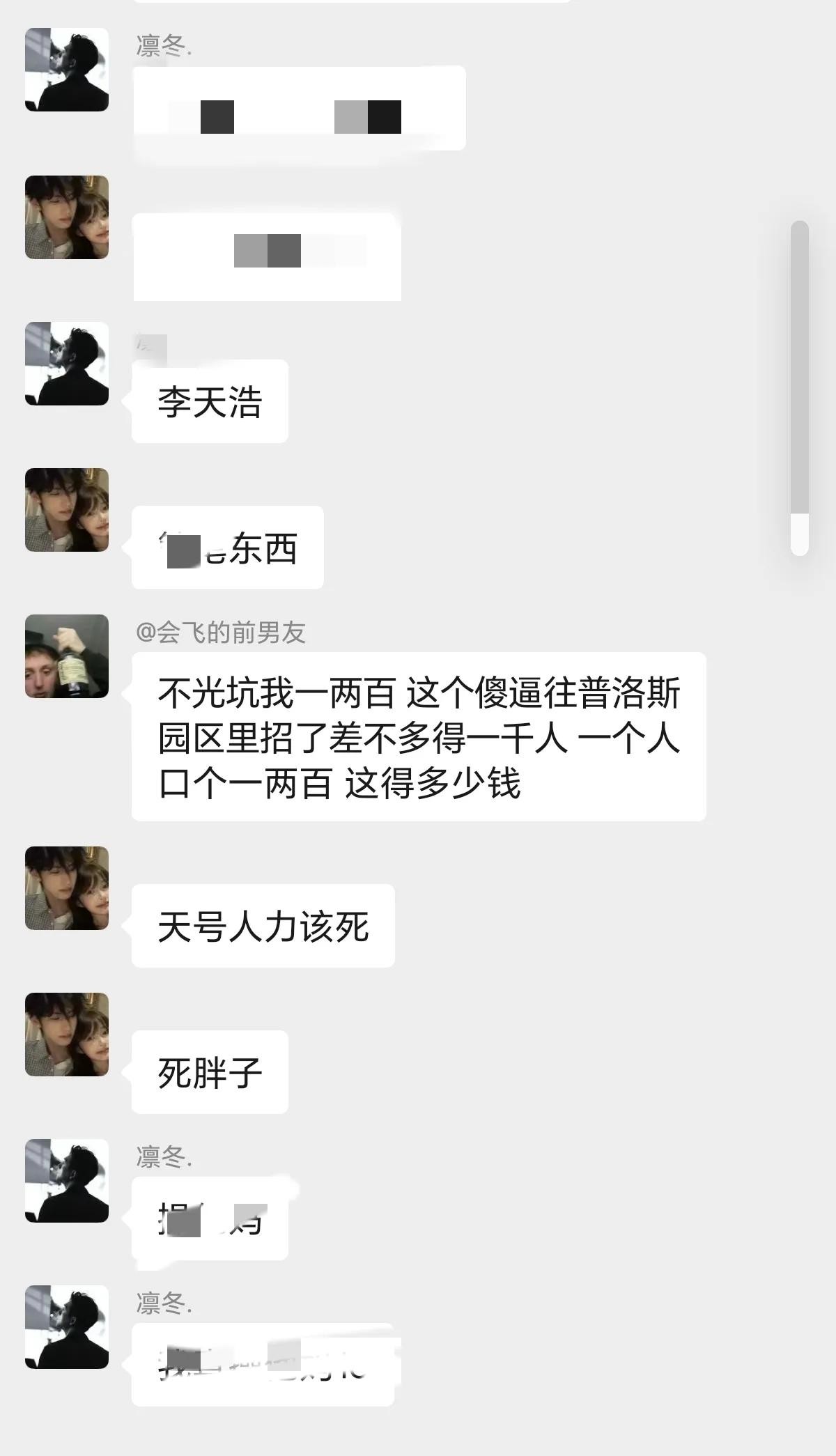Open profile of @会飞的前男友 via avatar
This screenshot has height=1456, width=836.
tap(67, 656)
